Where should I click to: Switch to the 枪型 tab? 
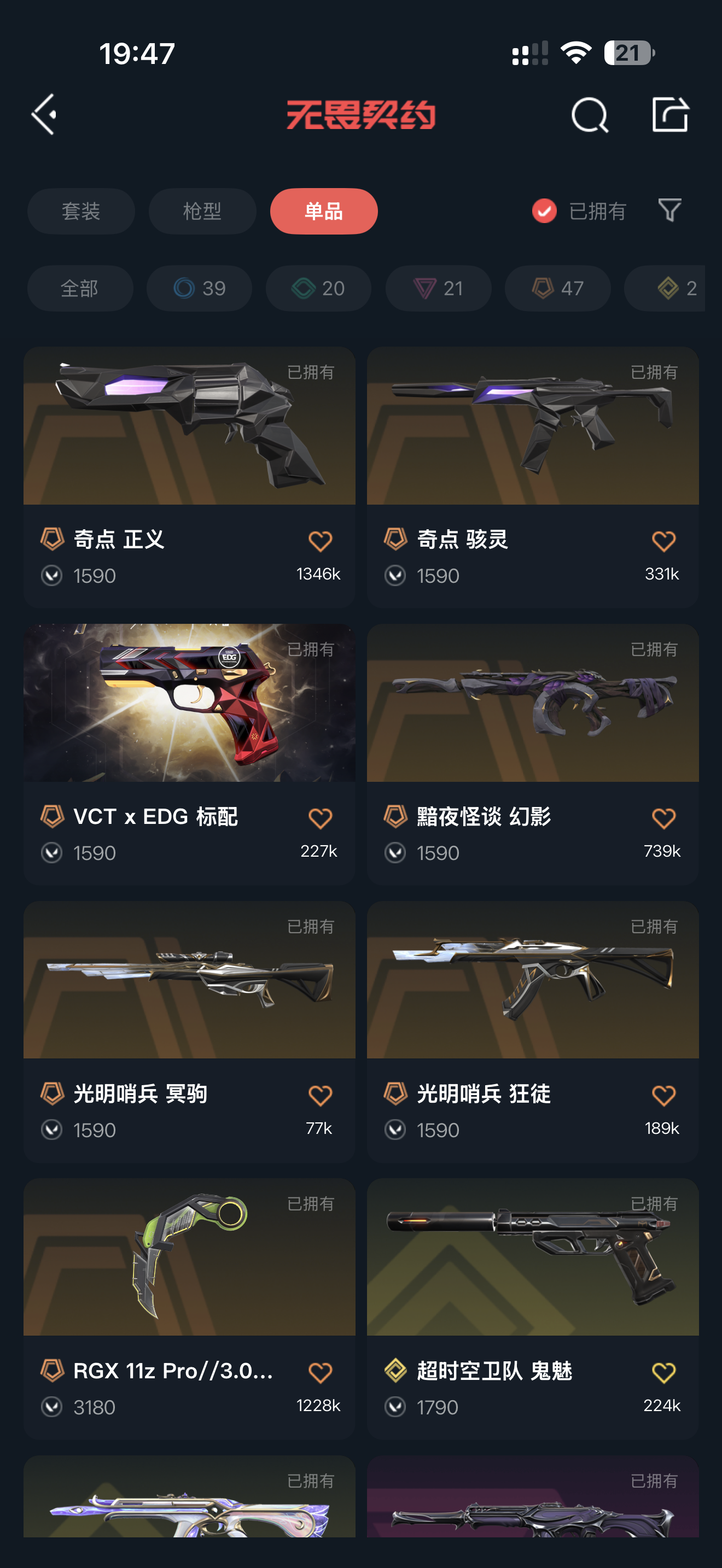(x=202, y=211)
